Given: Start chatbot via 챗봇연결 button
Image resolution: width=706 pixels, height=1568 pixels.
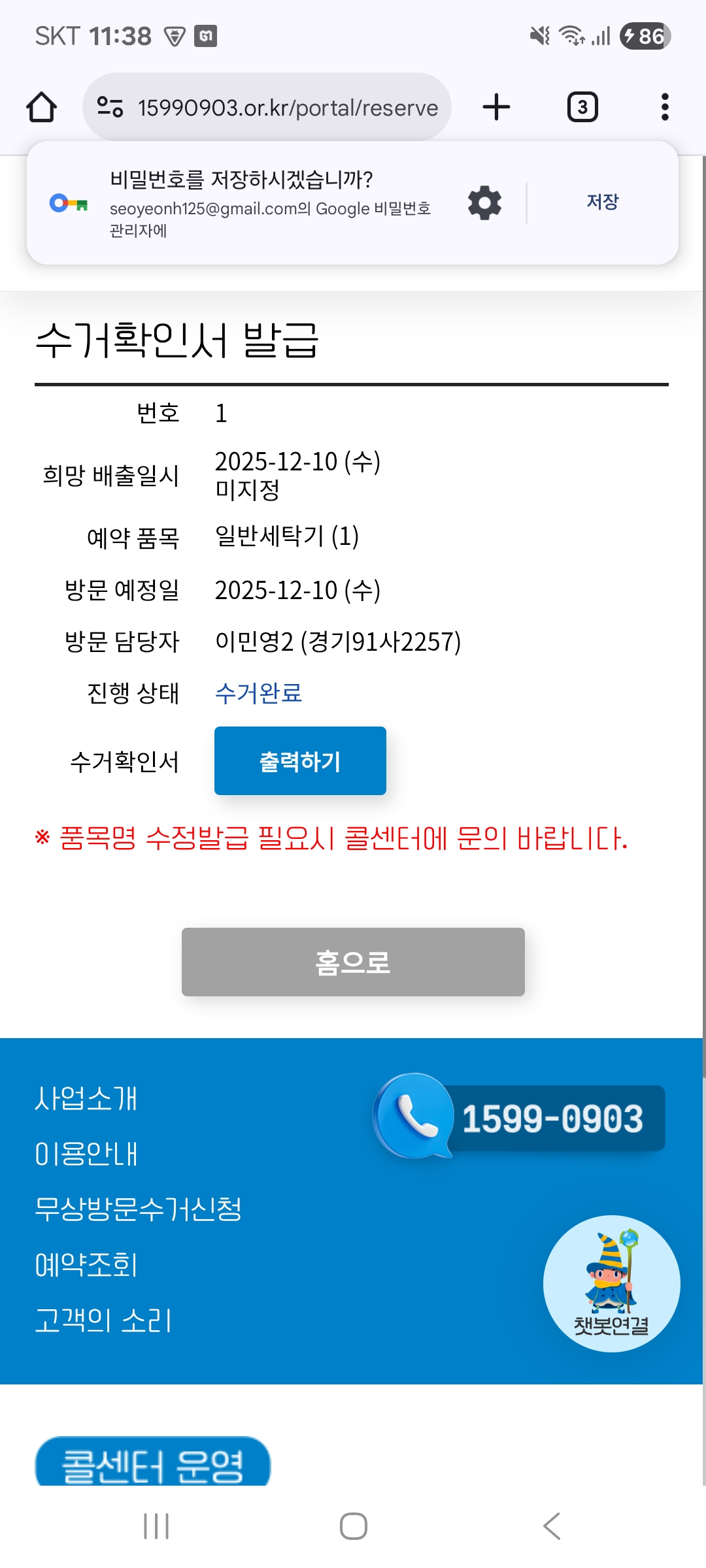Looking at the screenshot, I should pyautogui.click(x=611, y=1284).
